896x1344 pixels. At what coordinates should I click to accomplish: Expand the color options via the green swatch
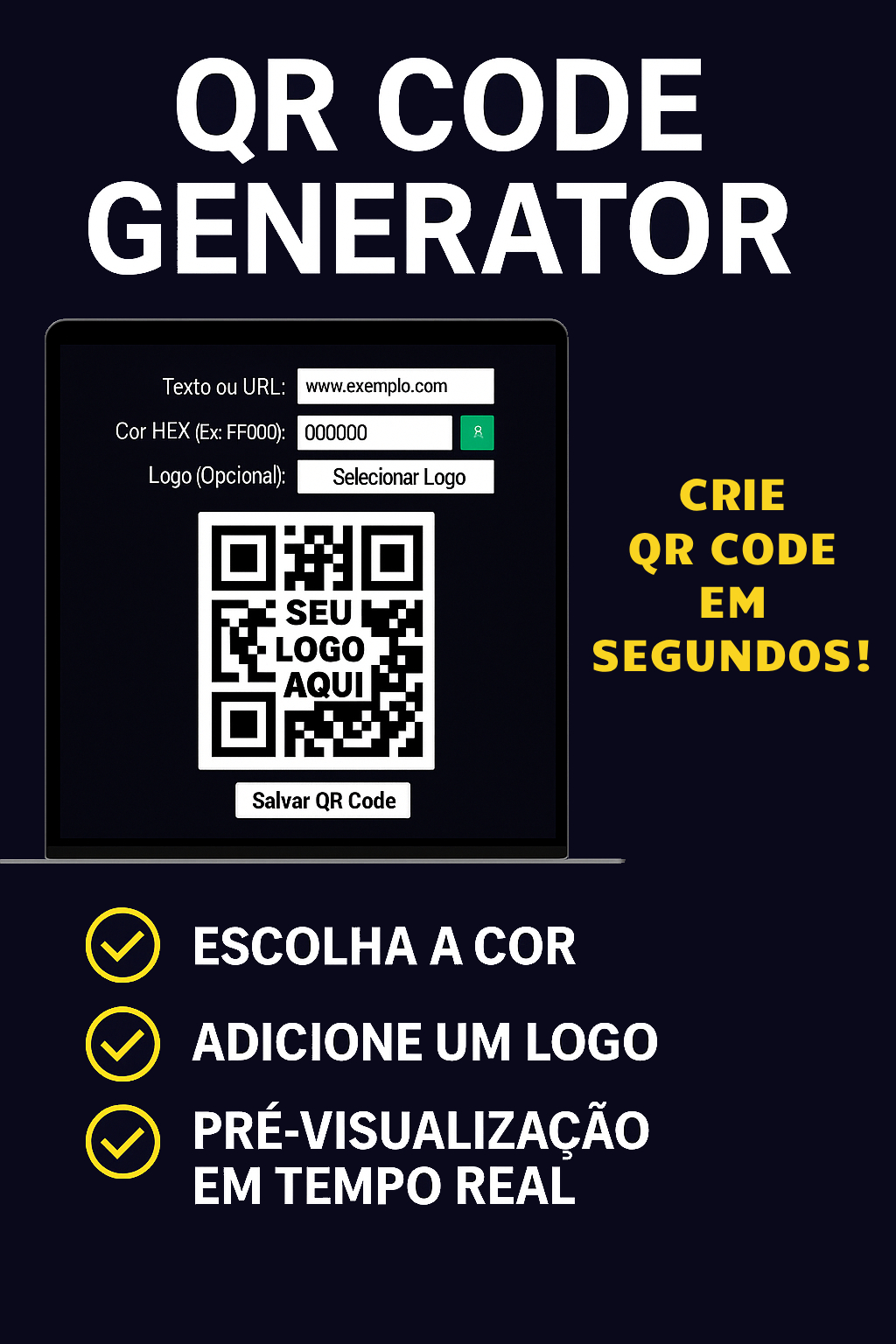point(477,432)
